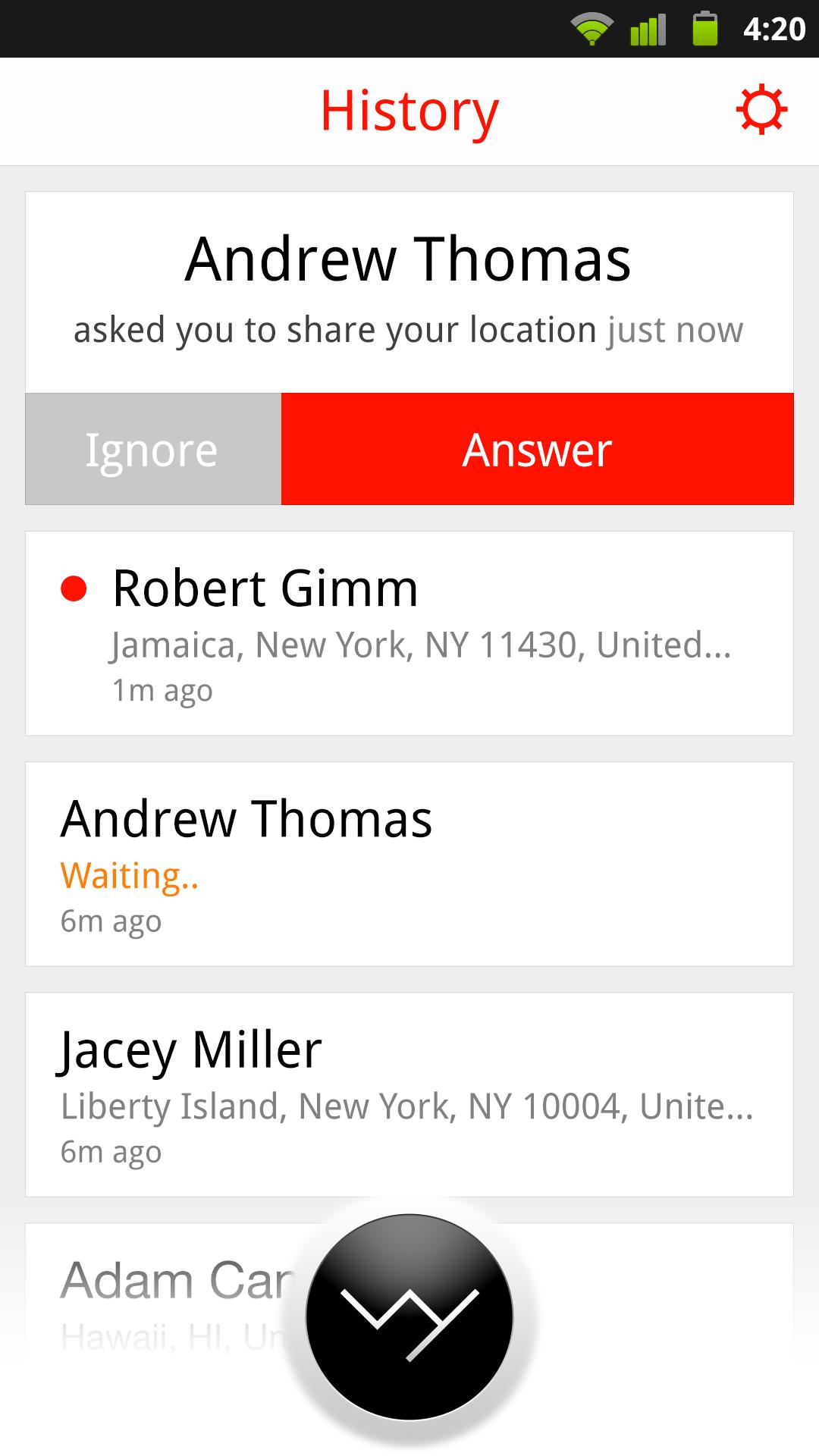Open Andrew Thomas's waiting request

pos(409,864)
